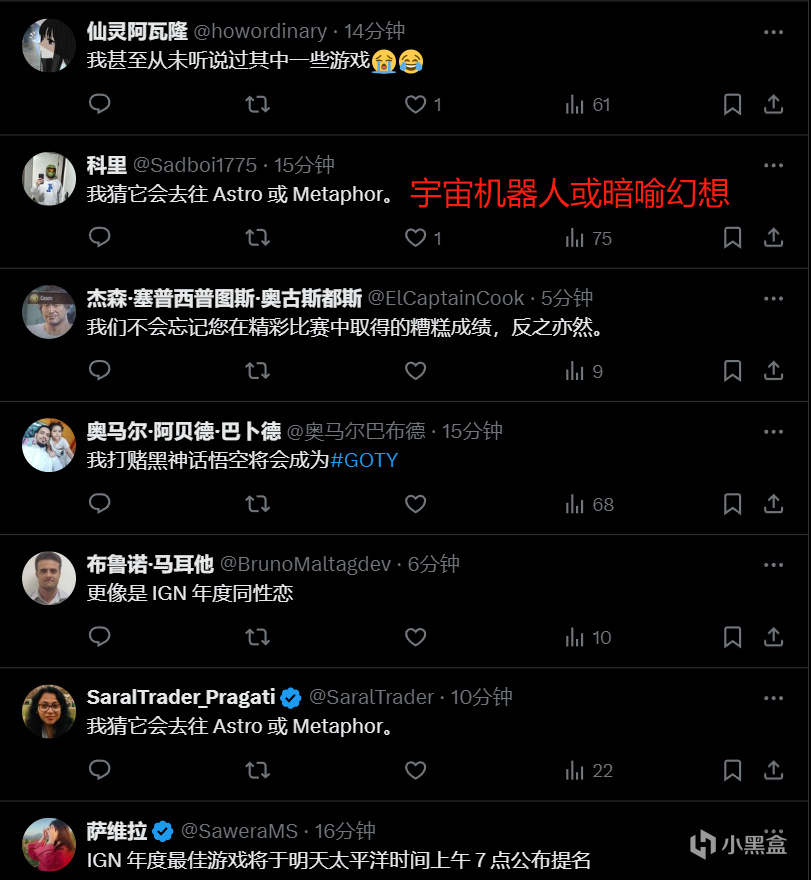811x880 pixels.
Task: Bookmark 科里's tweet
Action: tap(732, 237)
